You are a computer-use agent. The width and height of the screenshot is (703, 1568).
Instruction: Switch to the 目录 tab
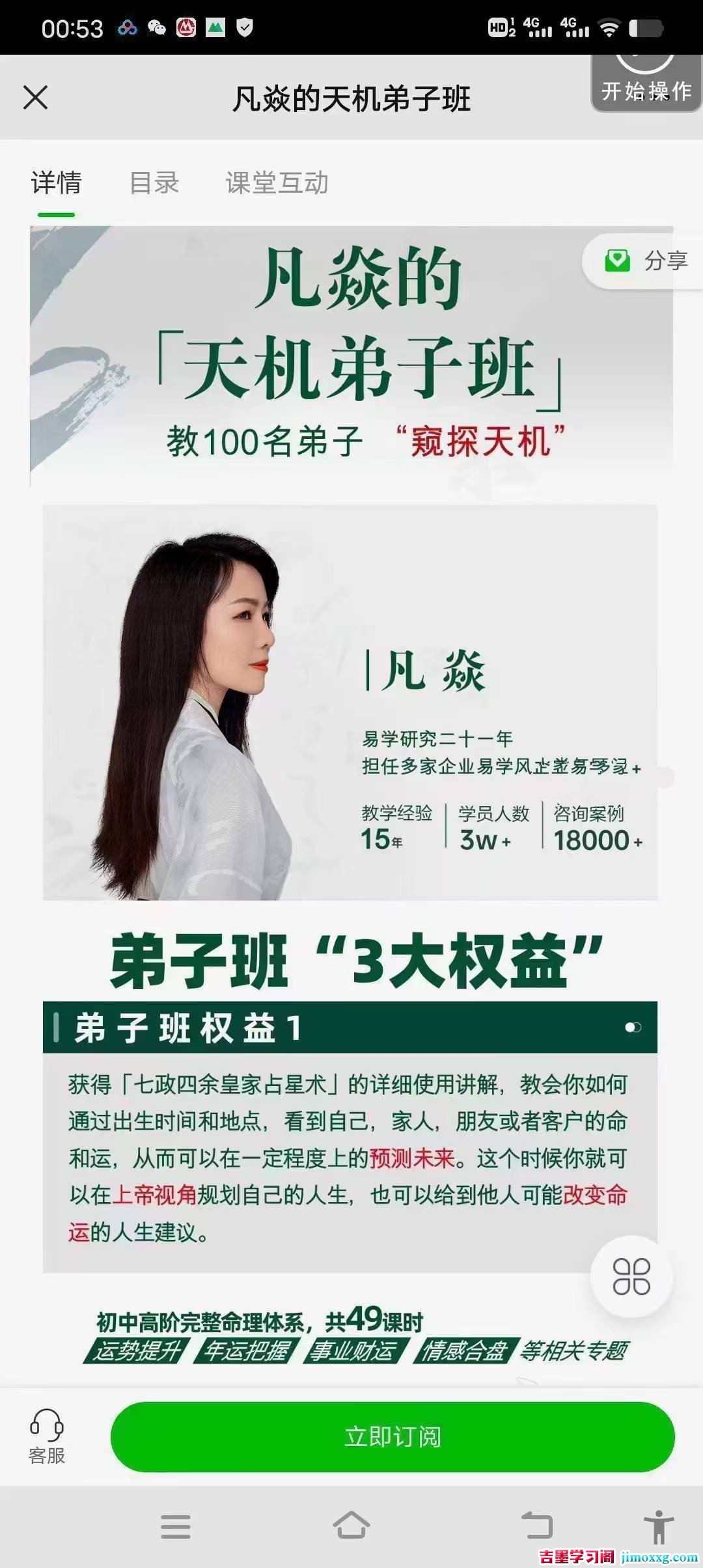point(154,183)
